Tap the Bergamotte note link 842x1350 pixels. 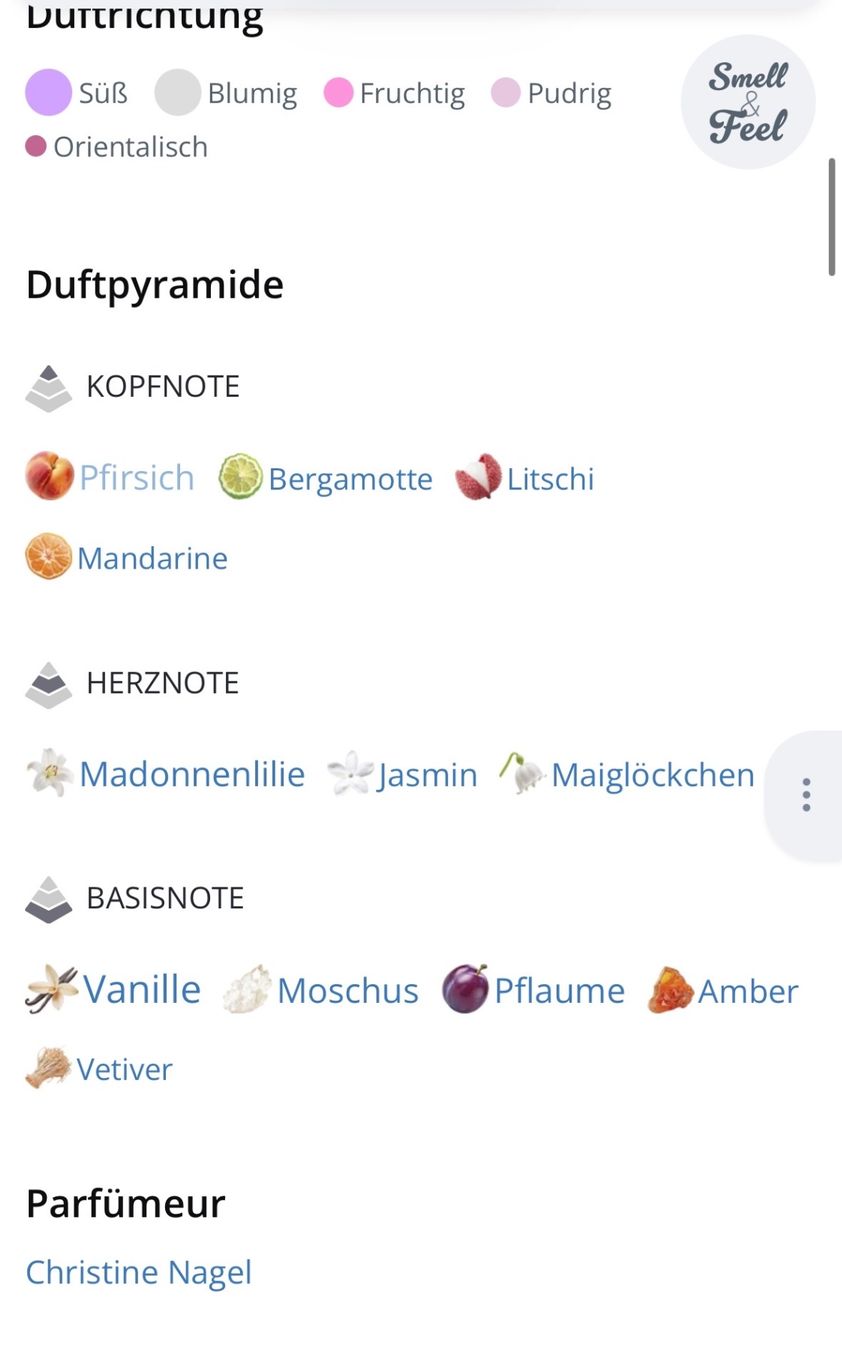326,477
